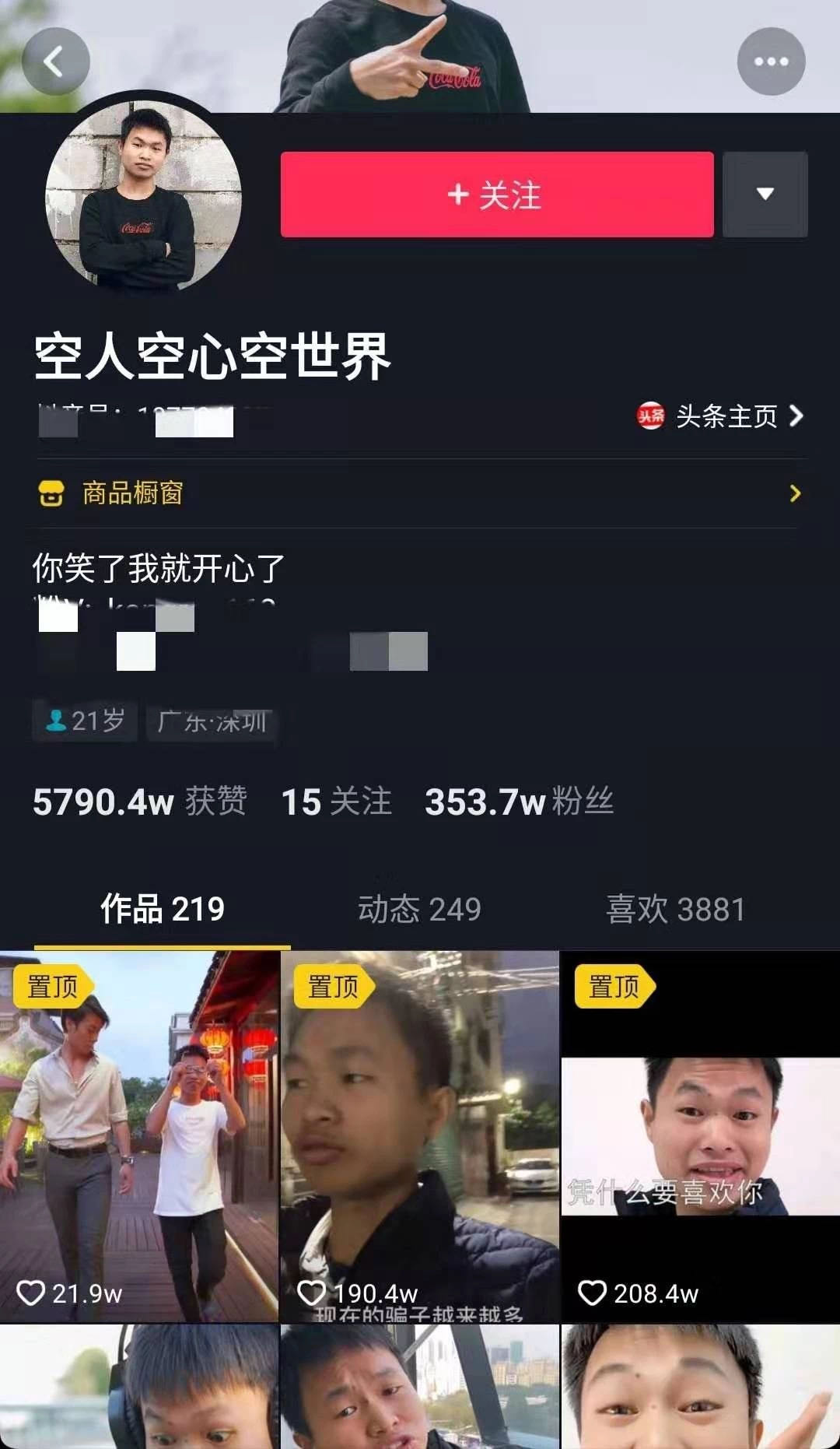This screenshot has height=1449, width=840.
Task: Open the 商品橱窗 product showcase icon
Action: 51,493
